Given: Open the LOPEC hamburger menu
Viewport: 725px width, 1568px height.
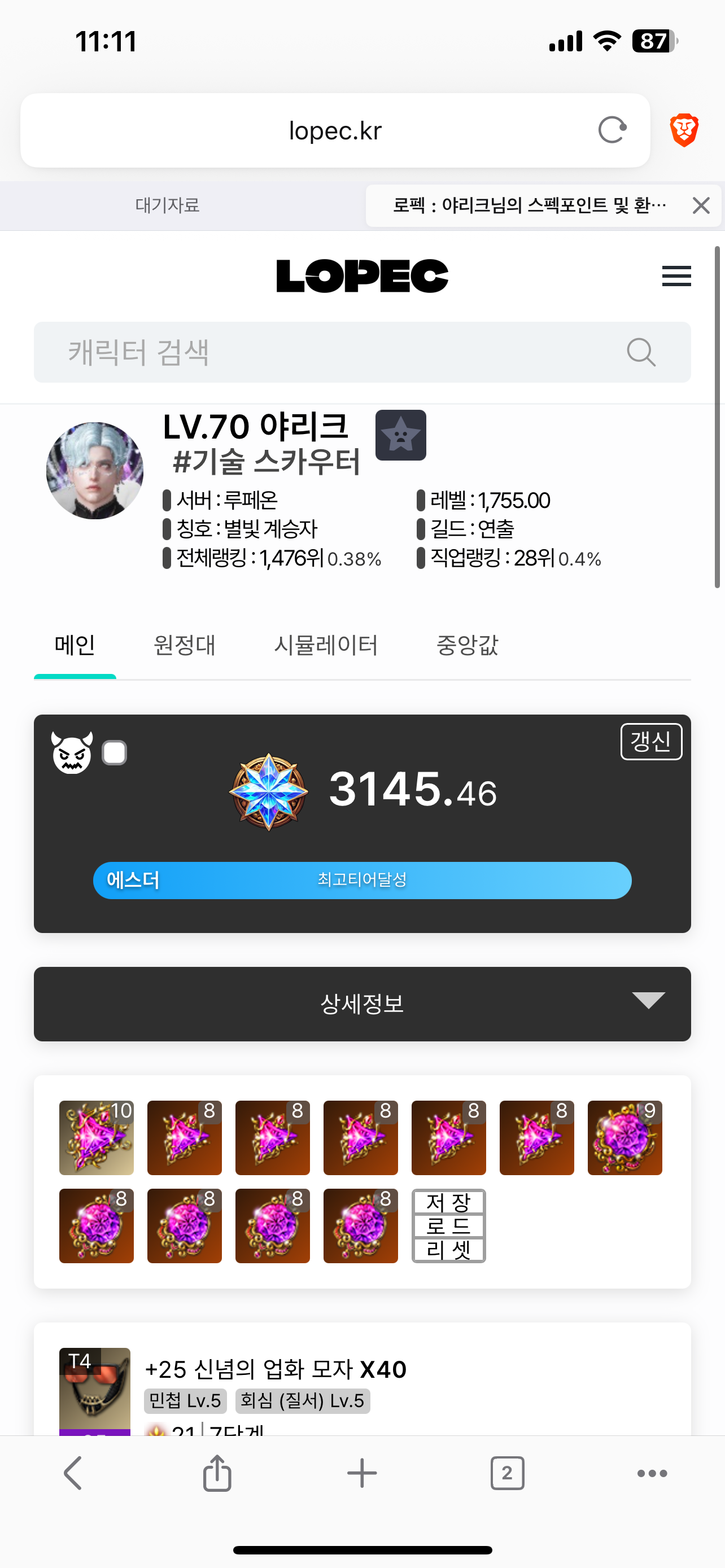Looking at the screenshot, I should (x=676, y=277).
